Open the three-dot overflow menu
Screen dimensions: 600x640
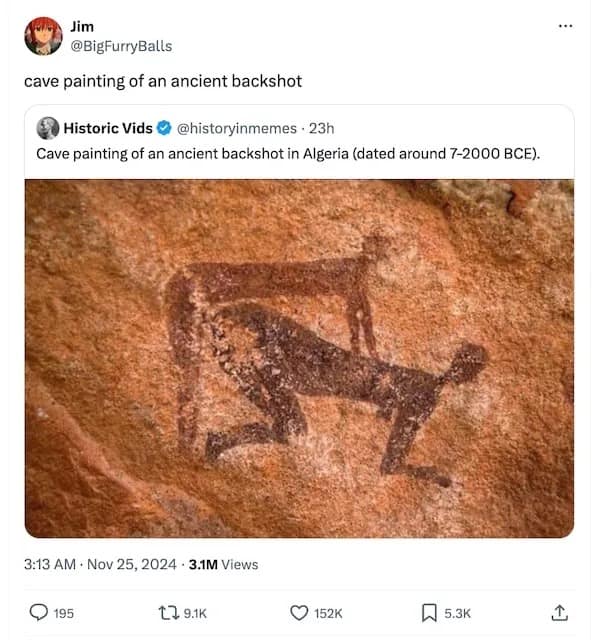(566, 26)
